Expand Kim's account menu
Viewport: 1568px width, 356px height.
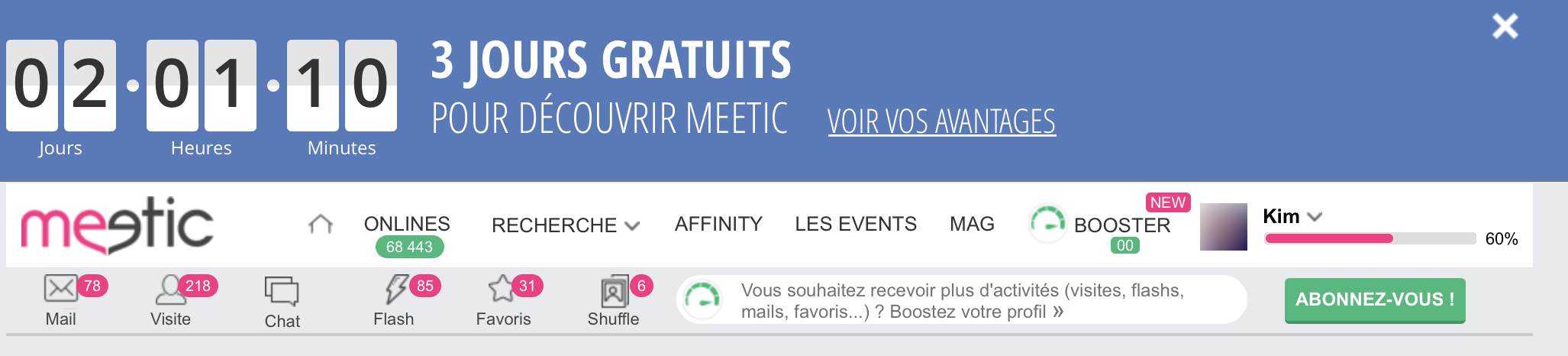[1292, 217]
